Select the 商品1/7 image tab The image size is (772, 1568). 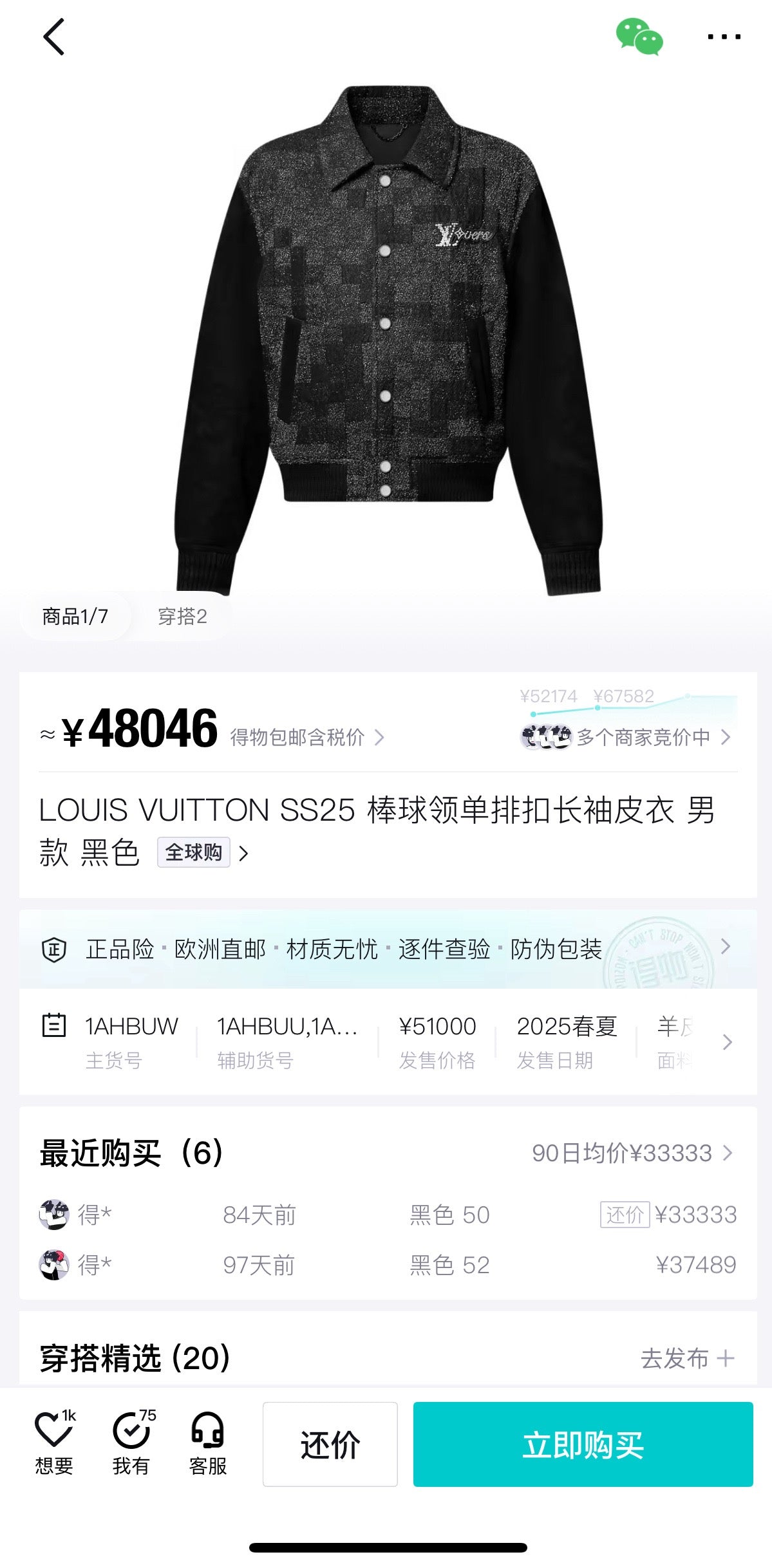click(x=75, y=617)
